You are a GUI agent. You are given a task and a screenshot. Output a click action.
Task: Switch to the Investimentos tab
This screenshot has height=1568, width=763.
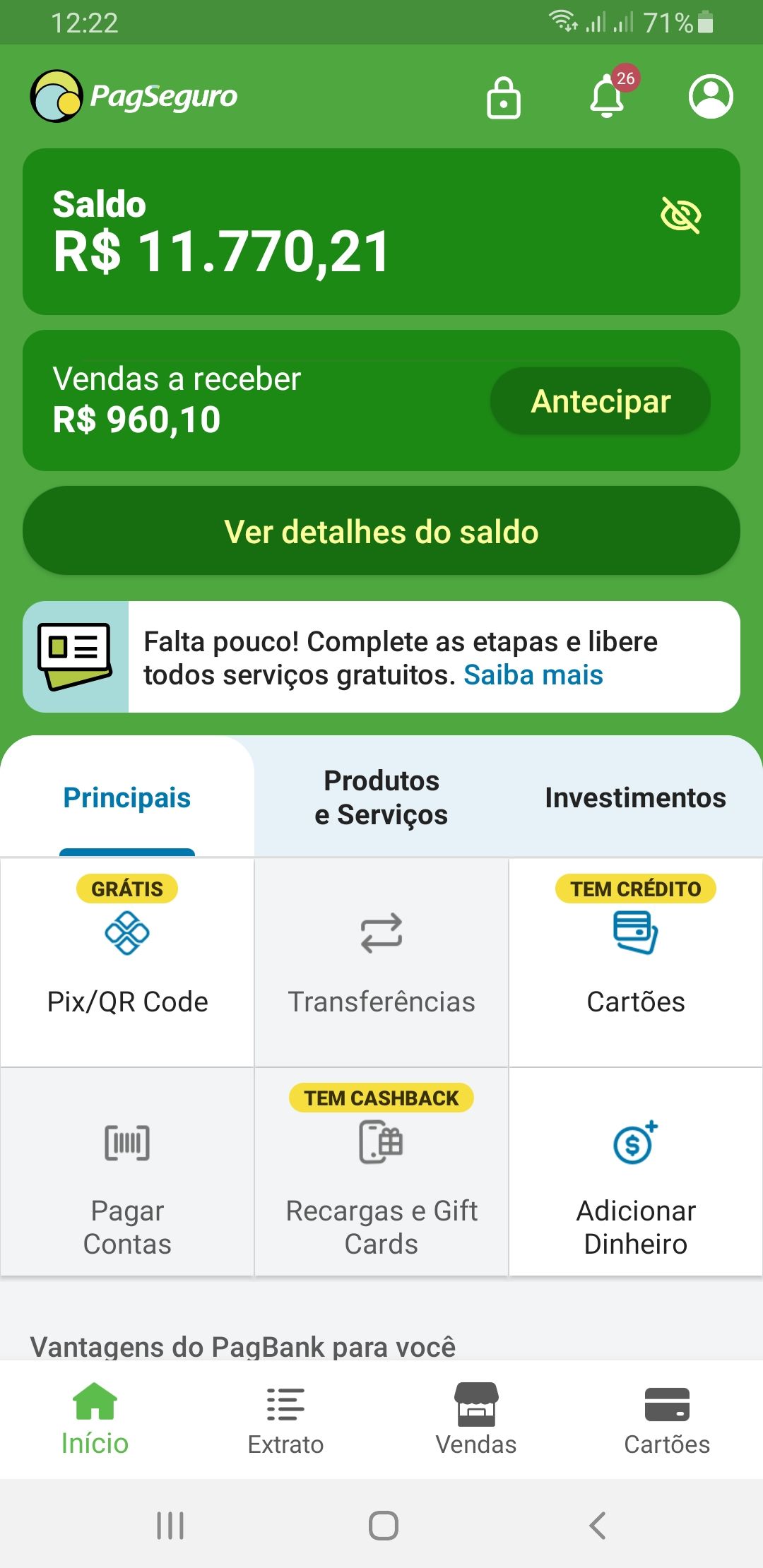point(635,798)
